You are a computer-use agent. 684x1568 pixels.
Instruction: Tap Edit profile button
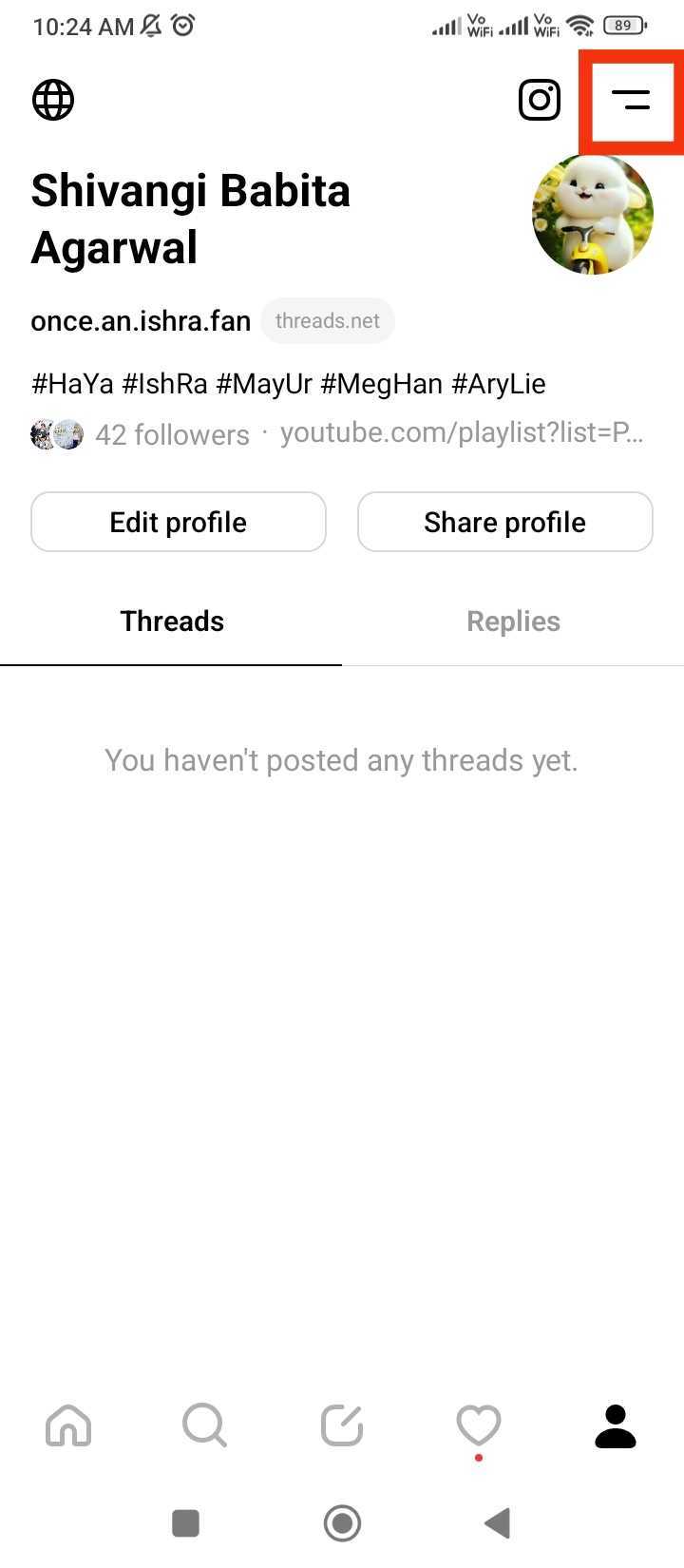pyautogui.click(x=179, y=522)
